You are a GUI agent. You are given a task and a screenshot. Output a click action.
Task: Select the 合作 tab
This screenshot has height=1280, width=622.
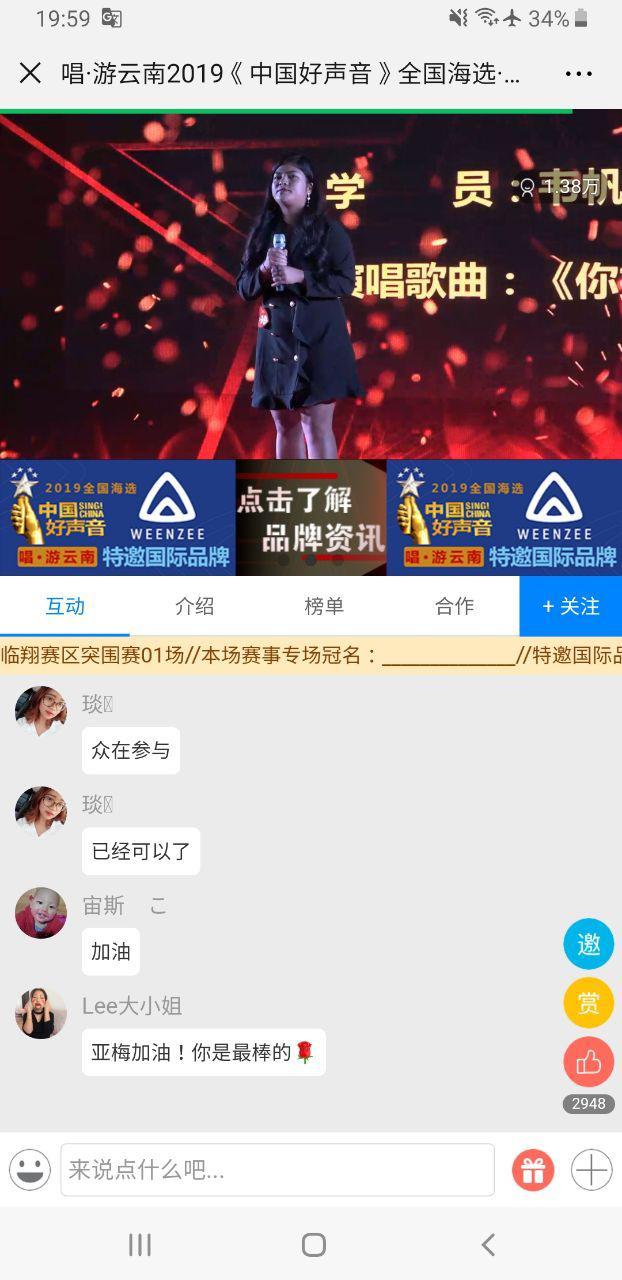click(454, 606)
